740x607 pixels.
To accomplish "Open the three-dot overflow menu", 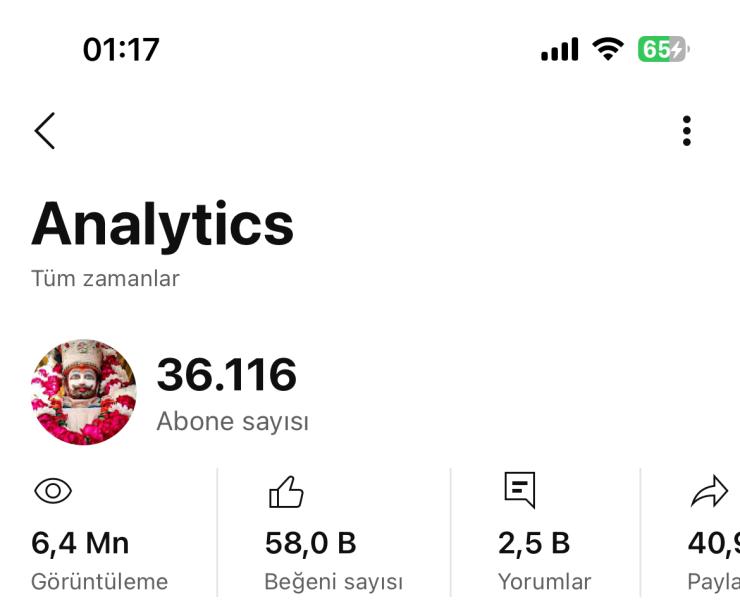I will [x=686, y=131].
